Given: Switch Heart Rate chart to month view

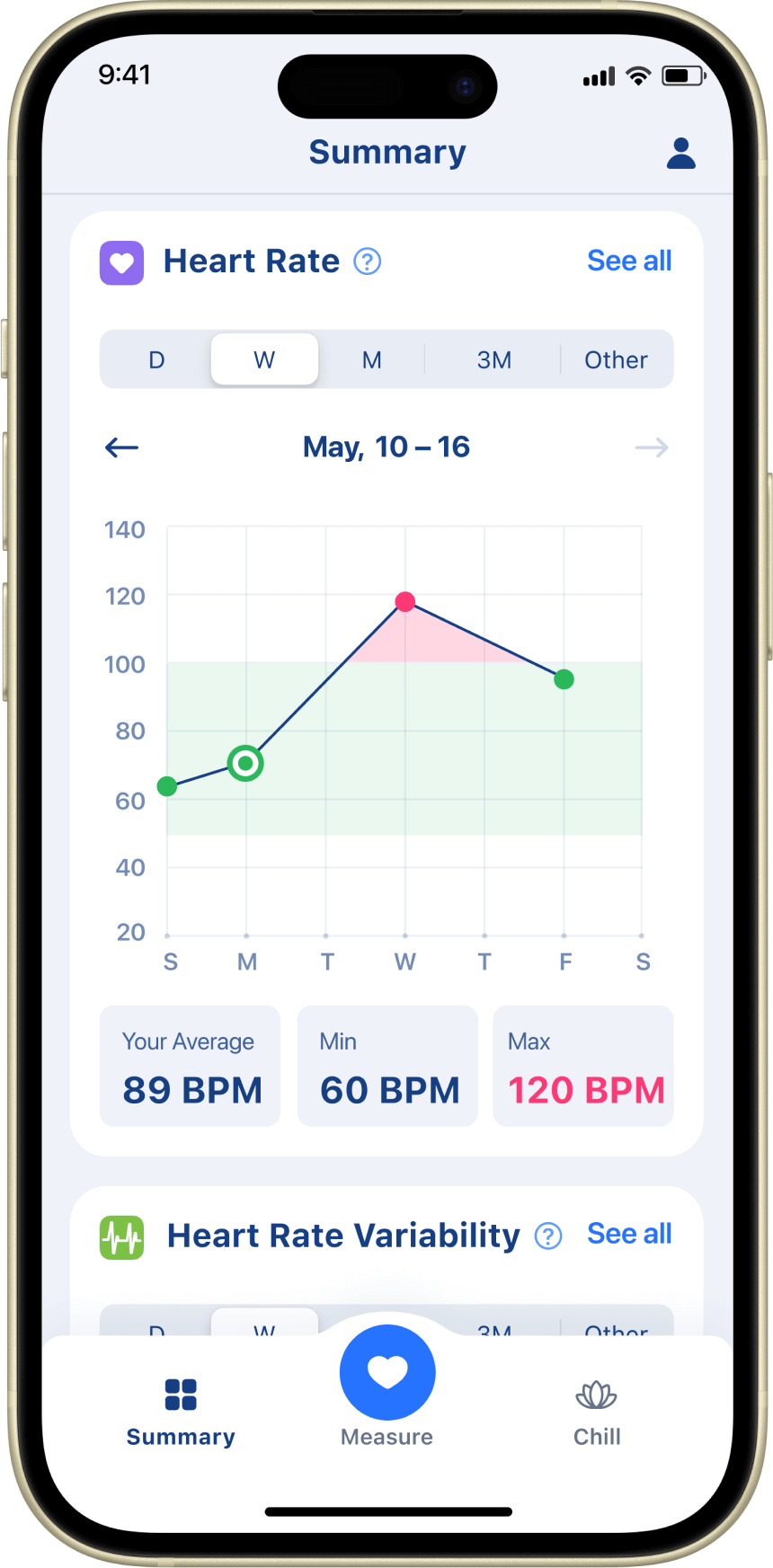Looking at the screenshot, I should [371, 359].
